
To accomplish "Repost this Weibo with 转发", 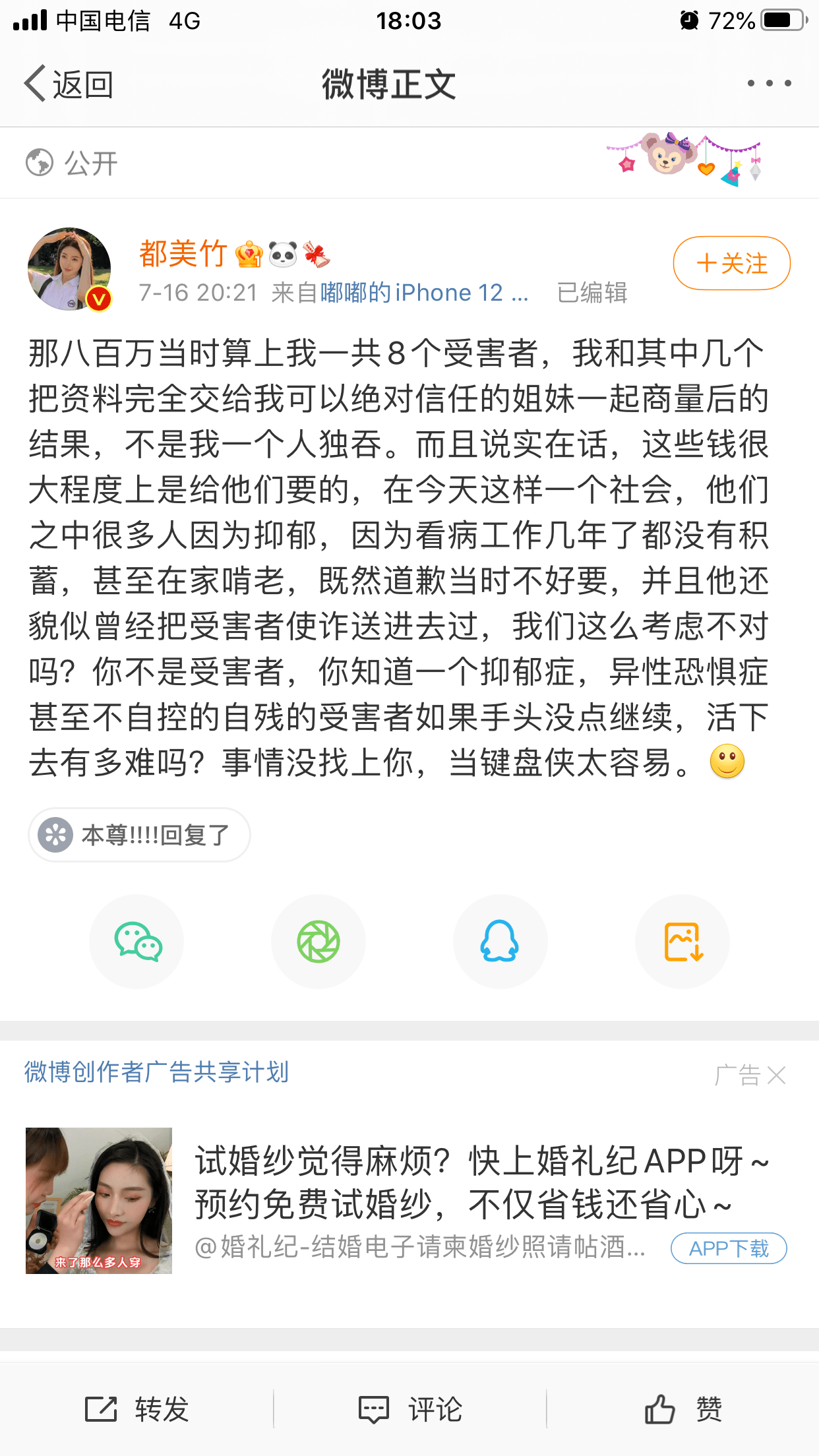I will (x=137, y=1409).
